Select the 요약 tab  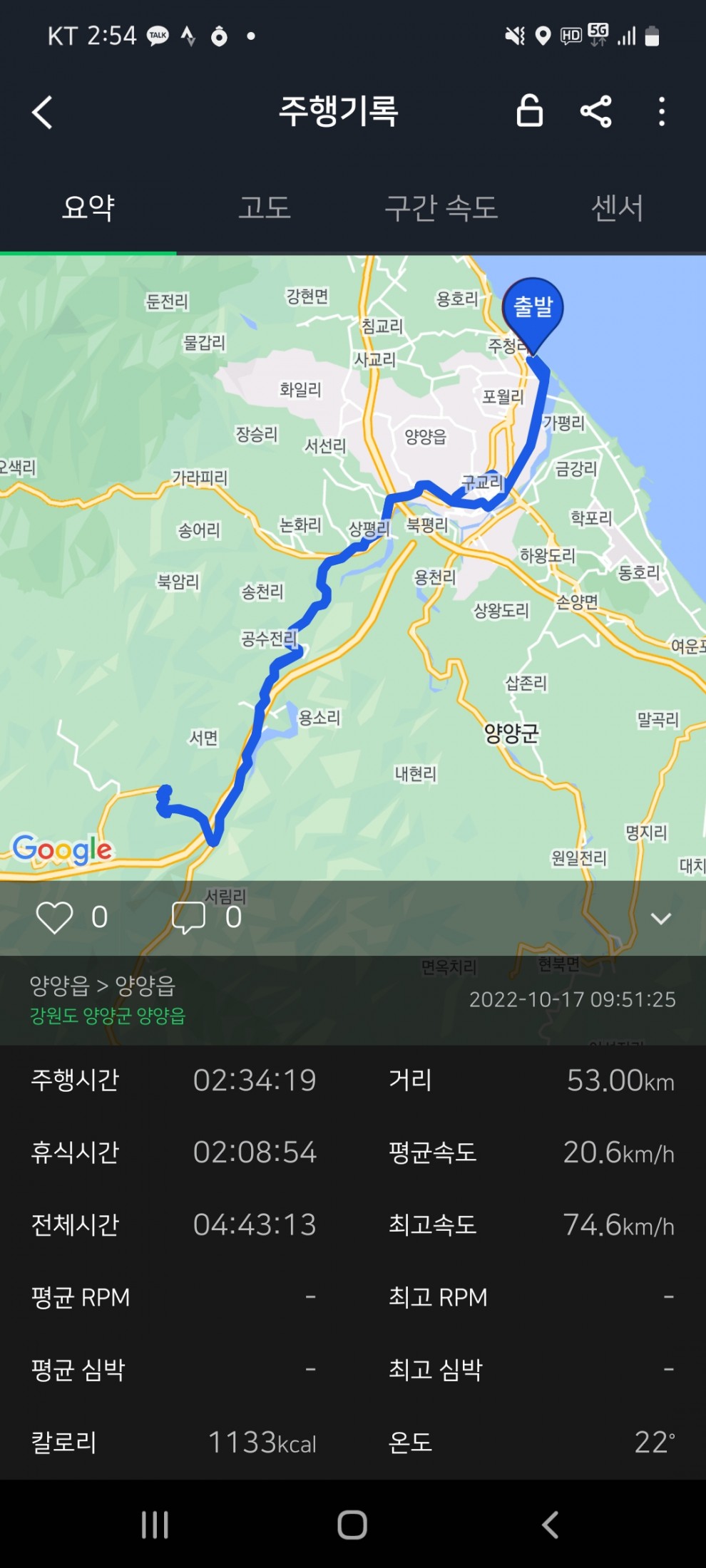tap(88, 208)
